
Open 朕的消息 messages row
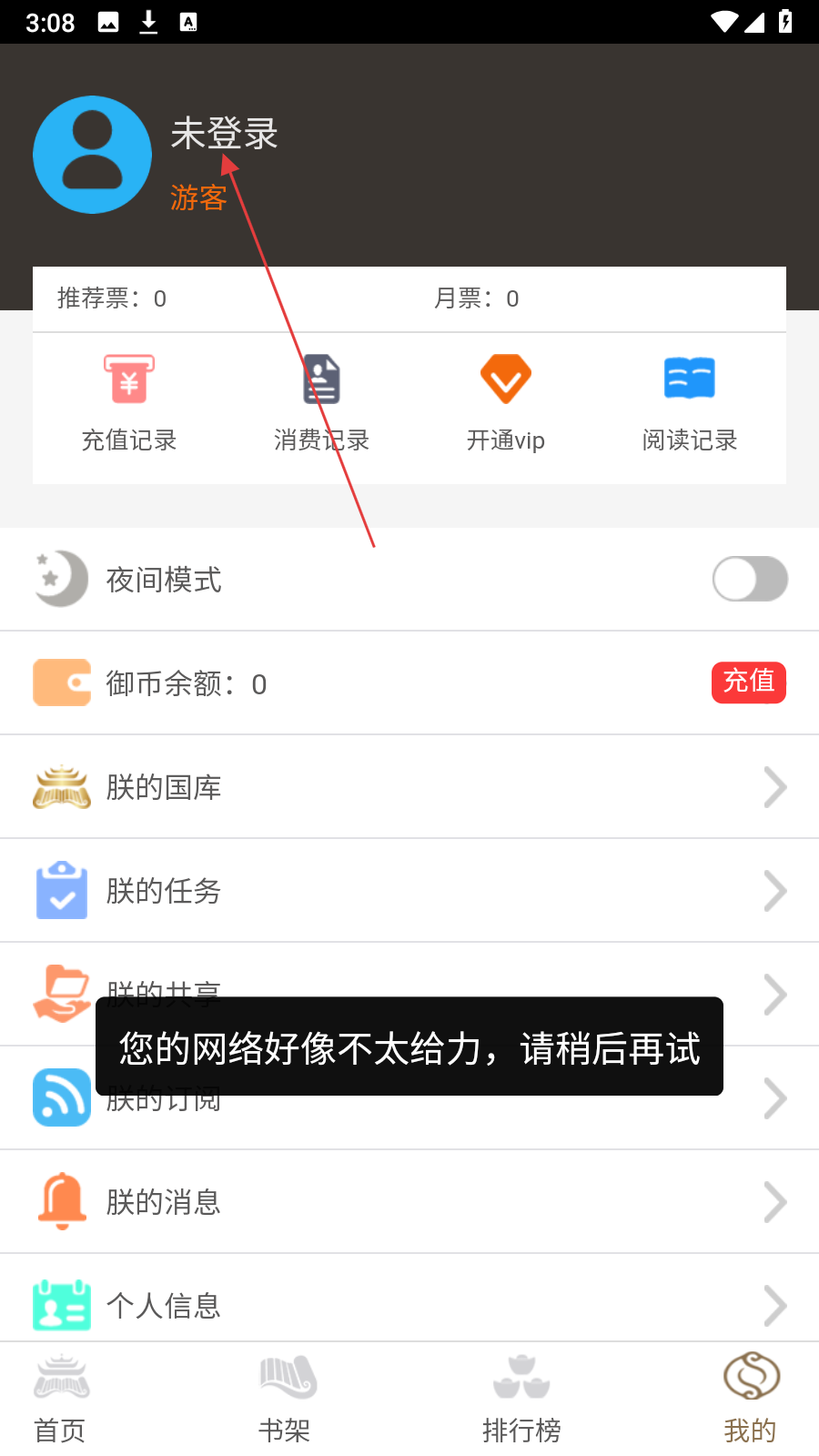pyautogui.click(x=409, y=1202)
